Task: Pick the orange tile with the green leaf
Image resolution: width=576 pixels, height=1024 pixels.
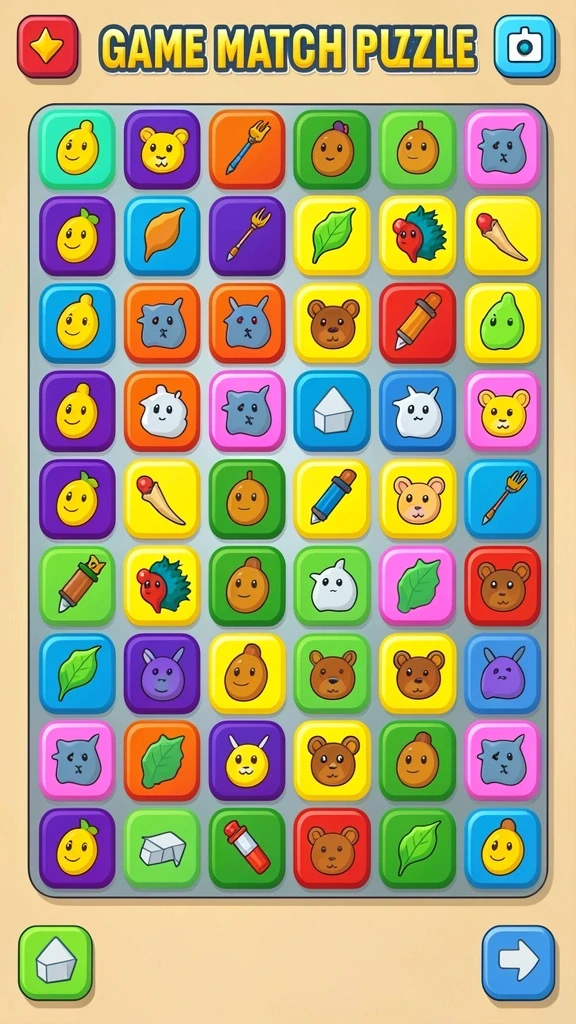Action: [162, 761]
